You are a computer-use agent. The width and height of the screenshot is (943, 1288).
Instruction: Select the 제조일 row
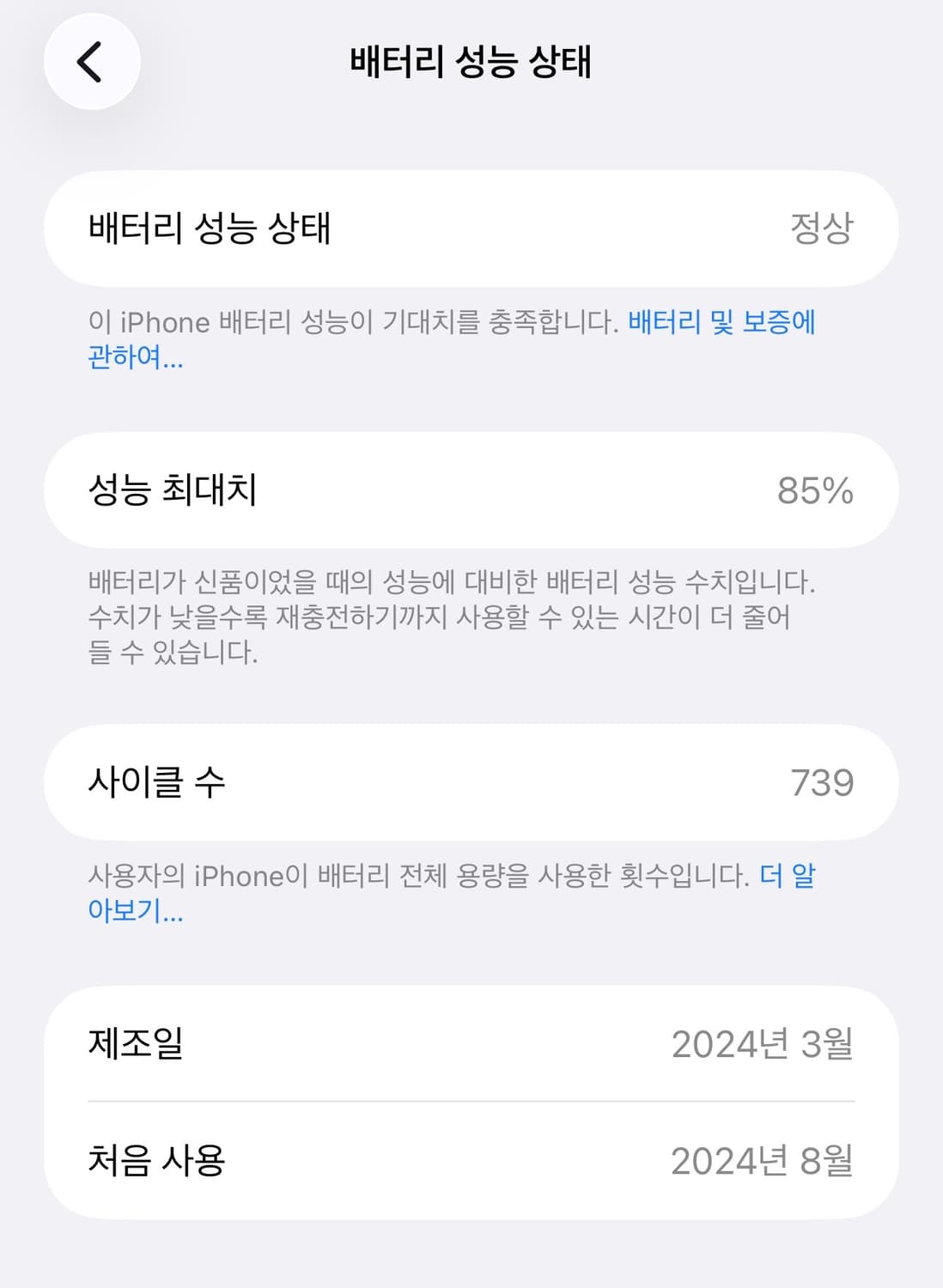(x=471, y=1044)
